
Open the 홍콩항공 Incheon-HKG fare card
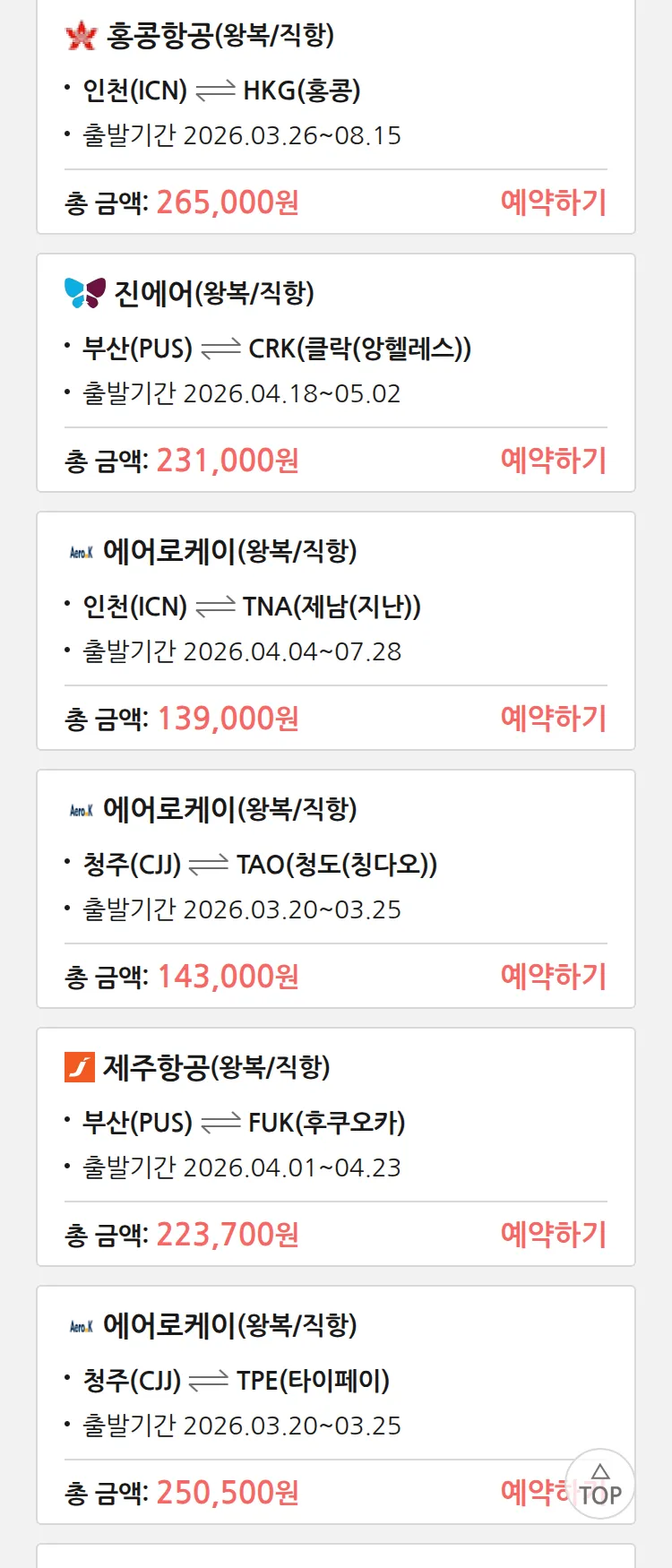335,90
